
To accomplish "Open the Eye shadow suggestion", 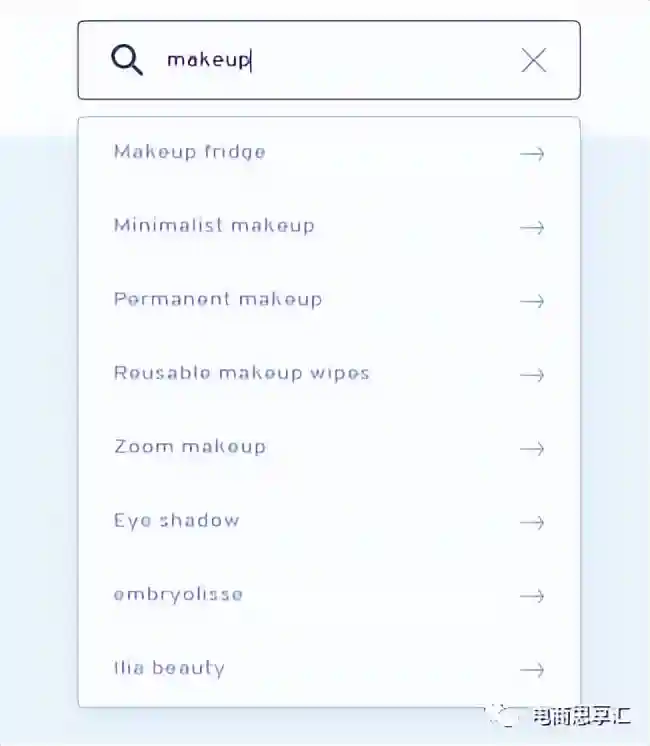I will 177,520.
